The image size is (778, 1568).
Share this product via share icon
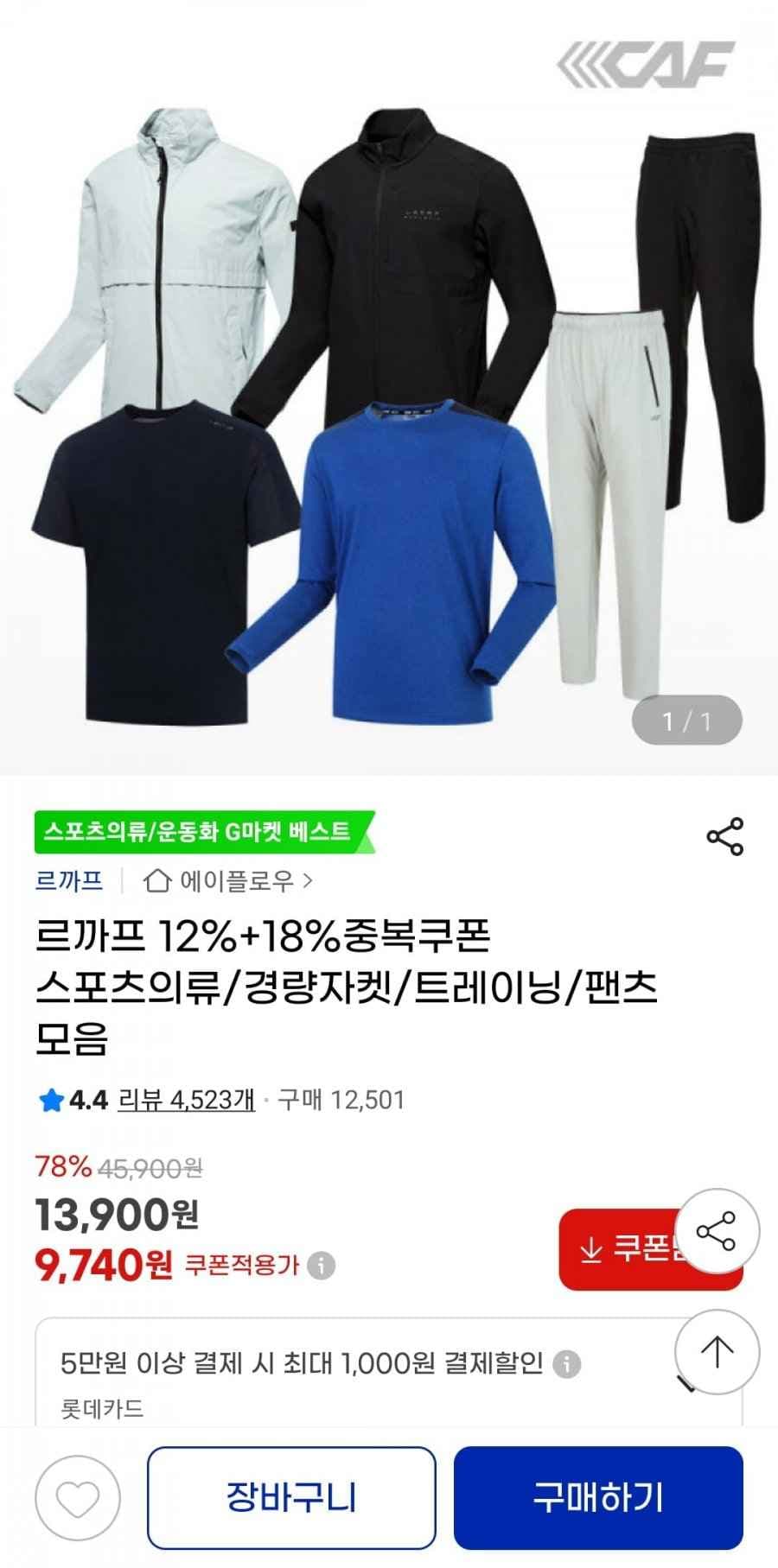click(x=724, y=835)
